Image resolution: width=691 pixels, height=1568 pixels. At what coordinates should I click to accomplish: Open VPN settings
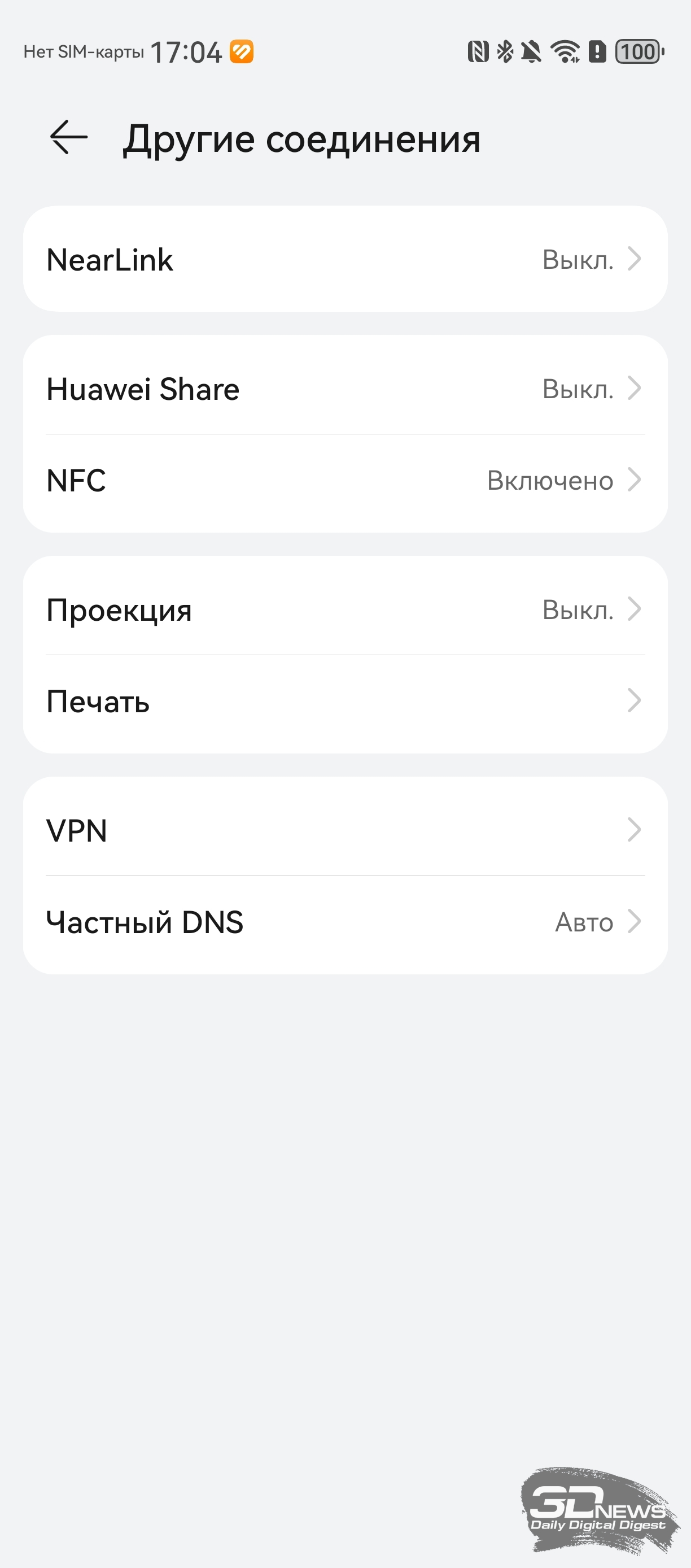[345, 830]
